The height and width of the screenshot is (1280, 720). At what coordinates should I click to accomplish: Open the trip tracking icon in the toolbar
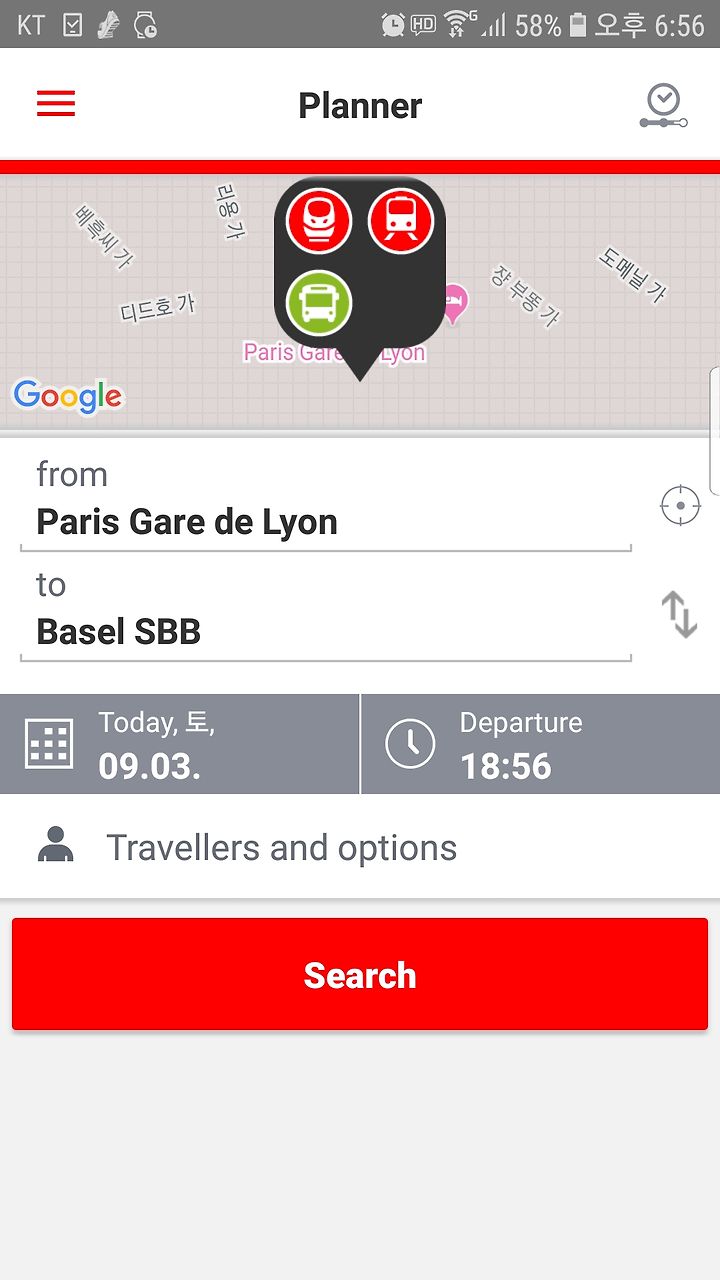pos(663,106)
